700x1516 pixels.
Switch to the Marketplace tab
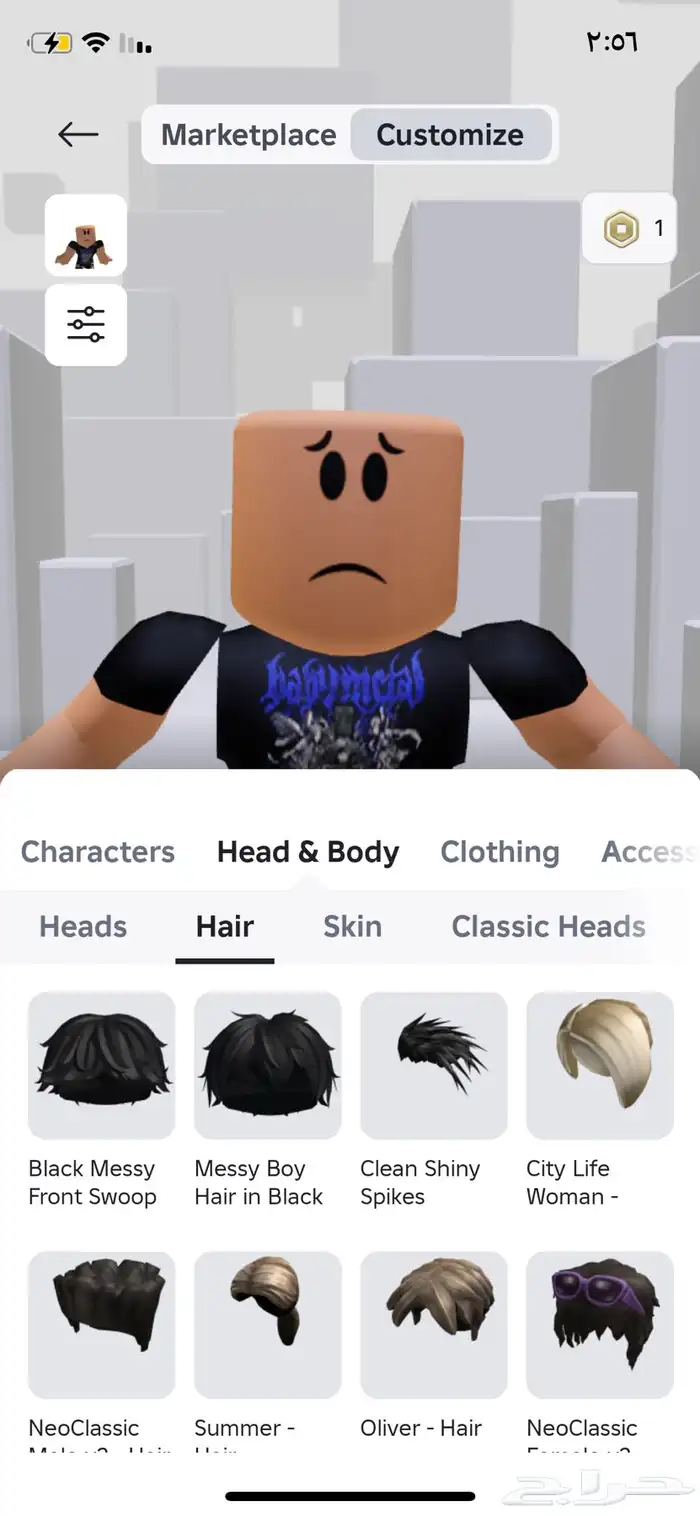(248, 135)
